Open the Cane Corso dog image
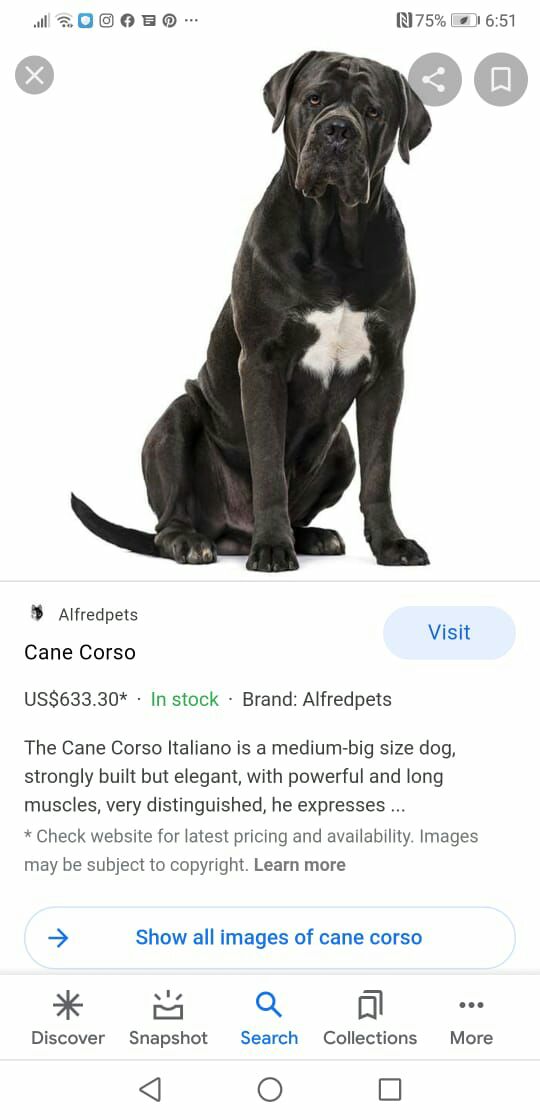 pos(270,313)
